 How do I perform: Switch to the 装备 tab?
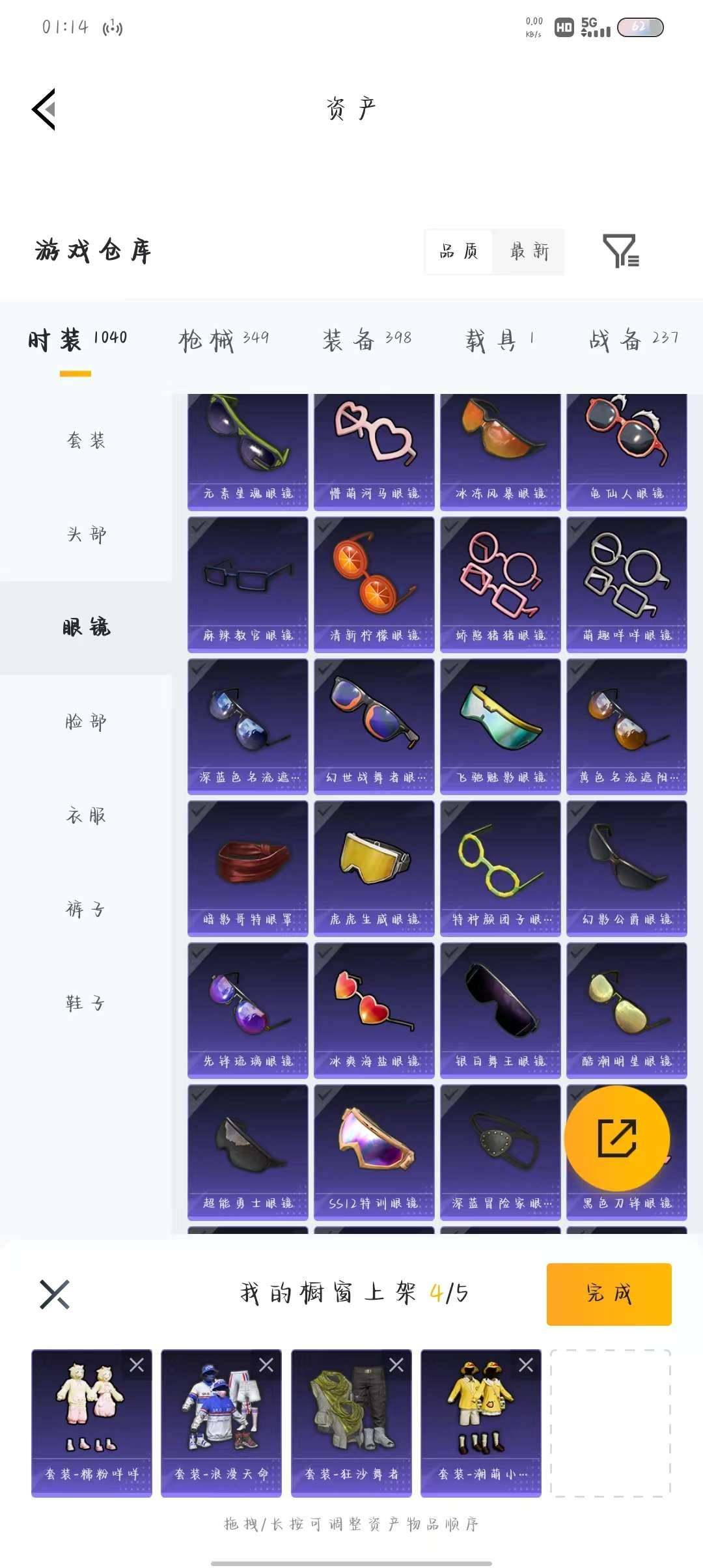(x=366, y=339)
